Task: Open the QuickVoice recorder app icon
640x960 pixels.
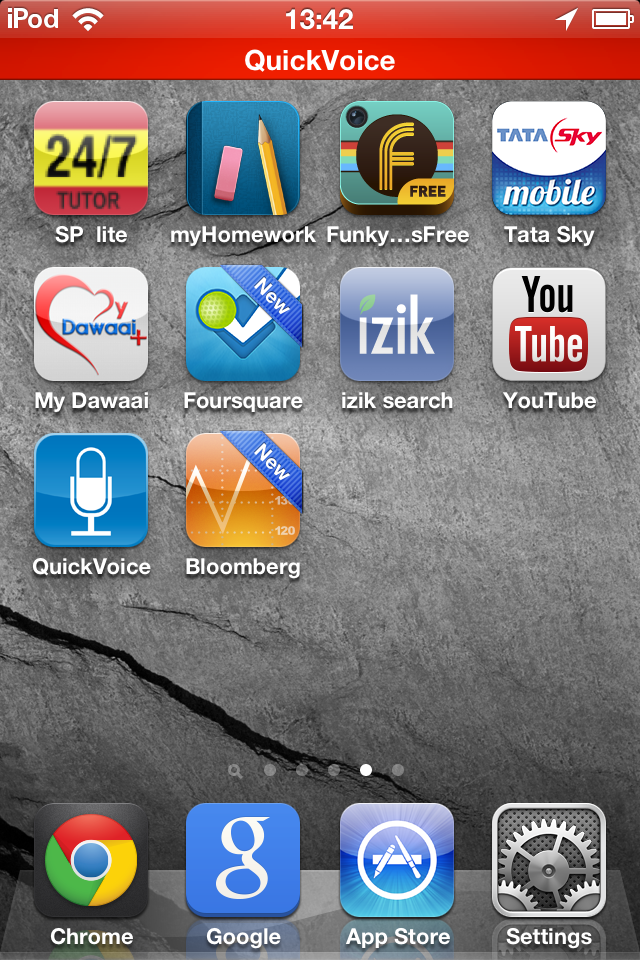Action: [91, 490]
